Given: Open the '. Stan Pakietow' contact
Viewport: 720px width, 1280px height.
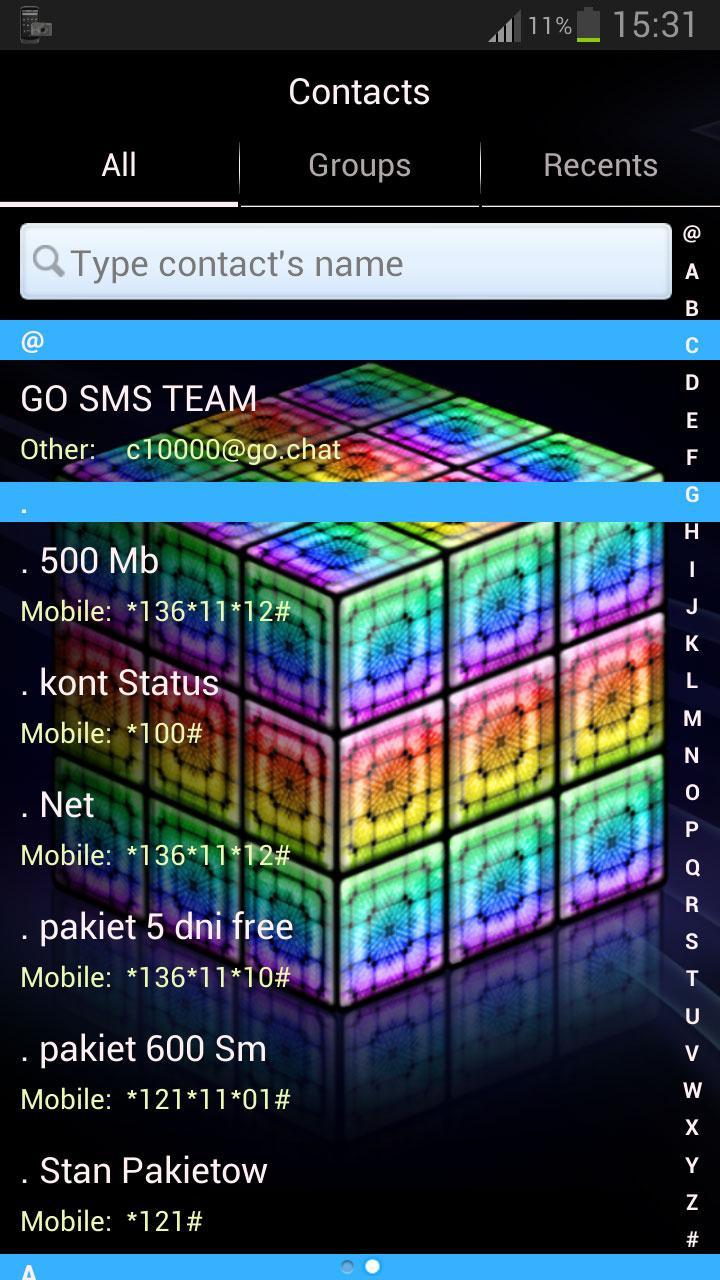Looking at the screenshot, I should (300, 1194).
